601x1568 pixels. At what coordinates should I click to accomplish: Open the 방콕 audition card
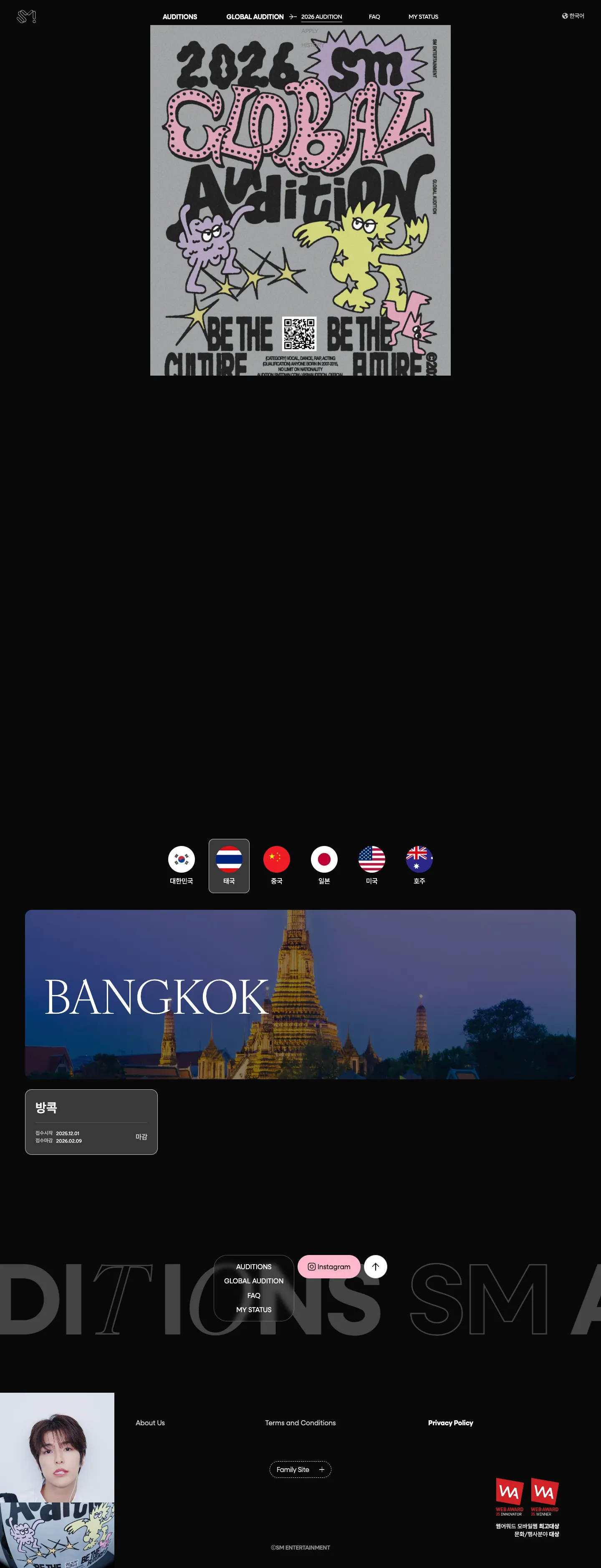[x=91, y=1121]
